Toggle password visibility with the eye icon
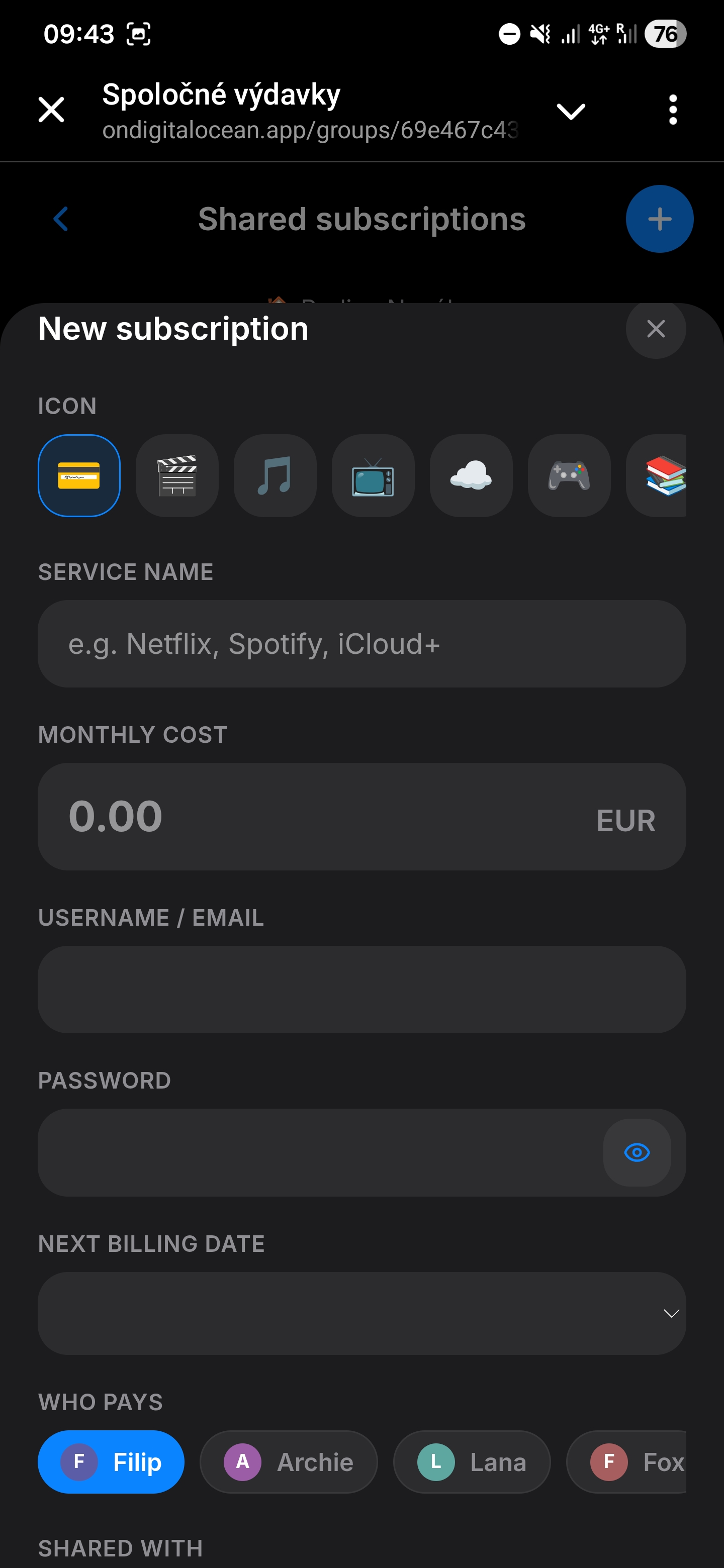724x1568 pixels. pyautogui.click(x=637, y=1152)
